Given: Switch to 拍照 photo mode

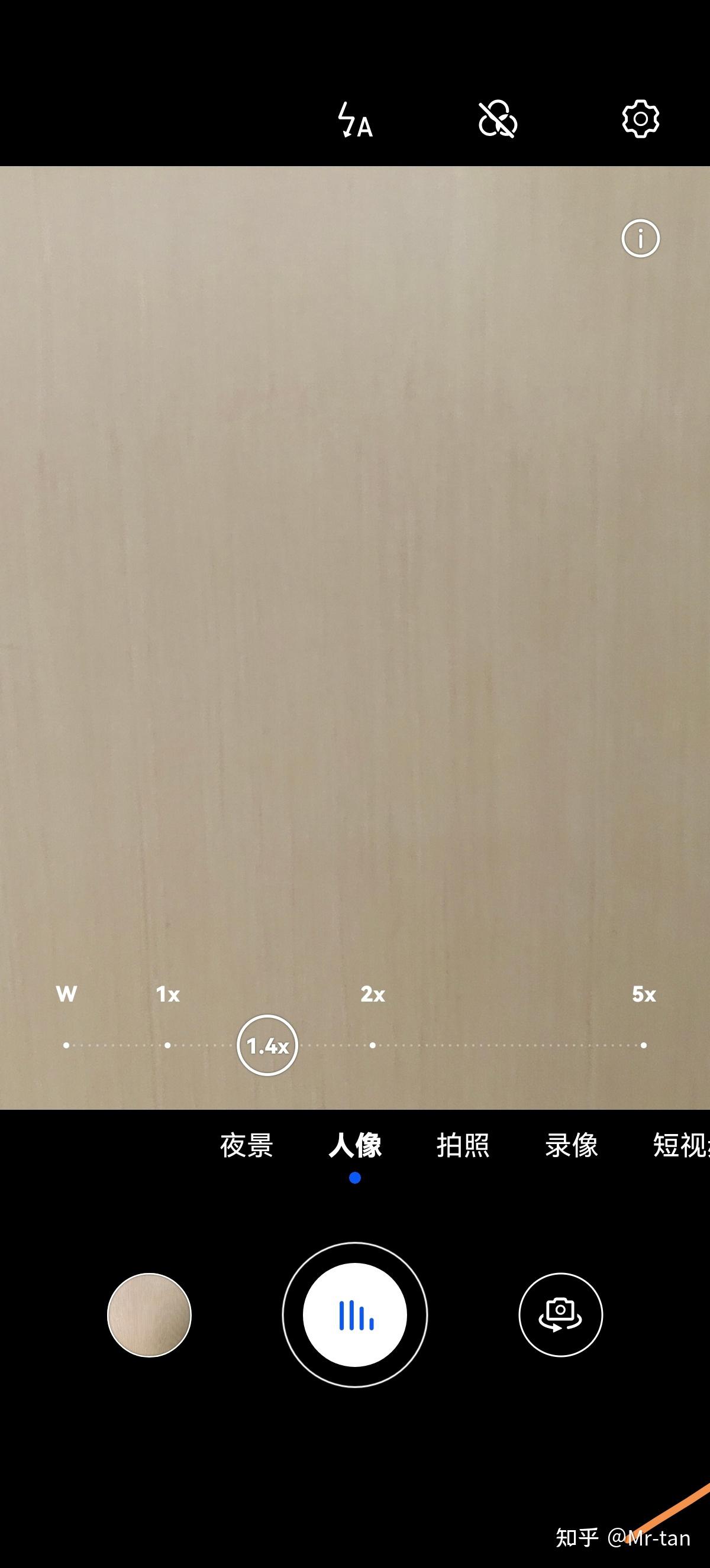Looking at the screenshot, I should pos(463,1145).
